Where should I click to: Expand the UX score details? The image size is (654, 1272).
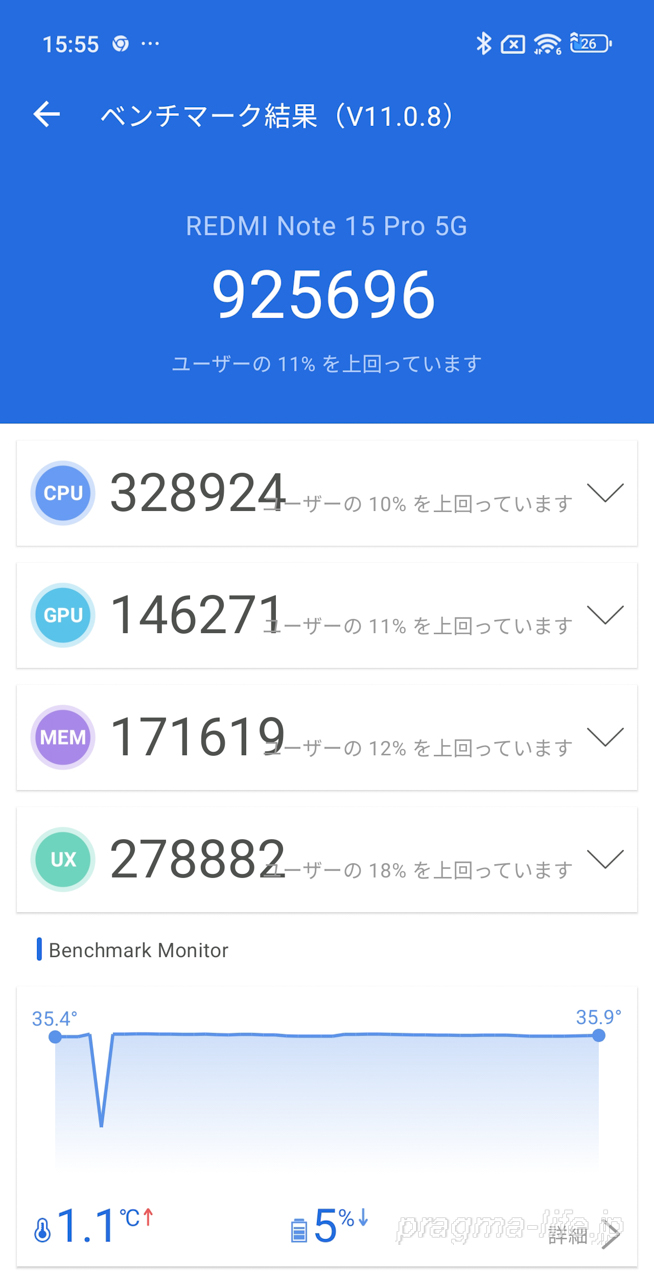click(x=605, y=859)
